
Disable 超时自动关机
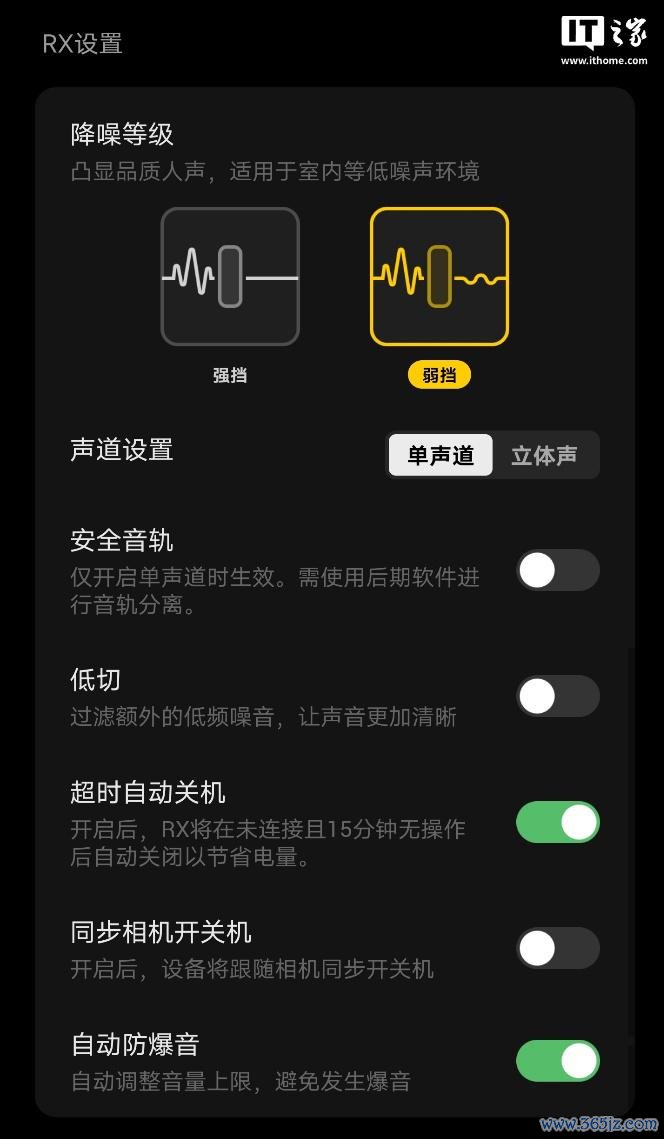point(558,822)
